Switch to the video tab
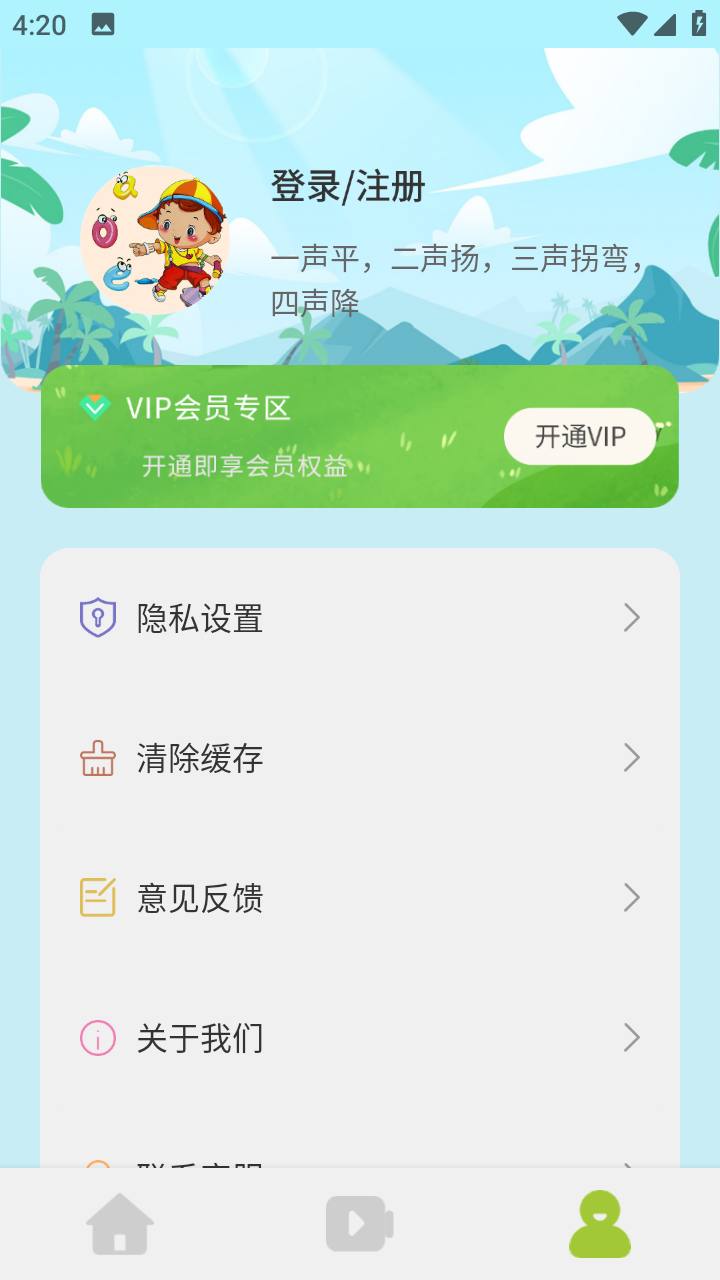Screen dimensions: 720x1280 coord(360,1224)
